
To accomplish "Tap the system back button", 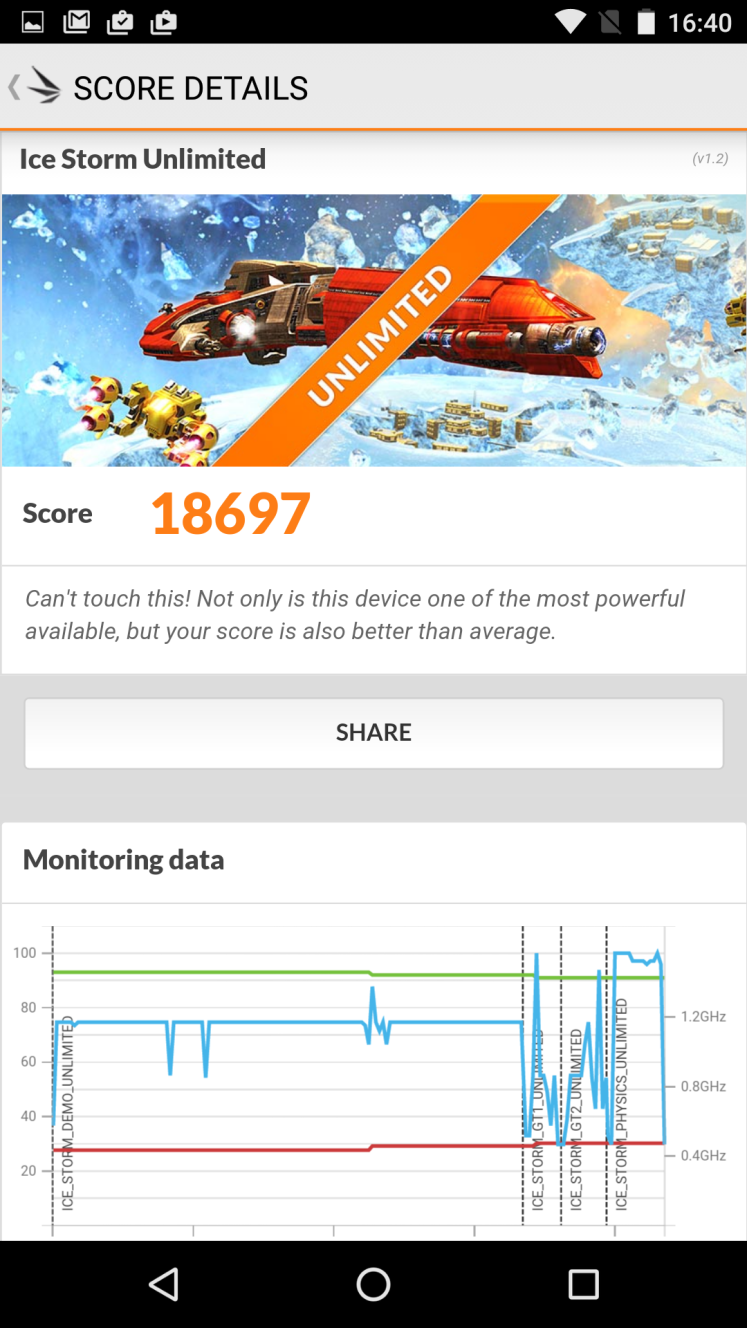I will [163, 1283].
